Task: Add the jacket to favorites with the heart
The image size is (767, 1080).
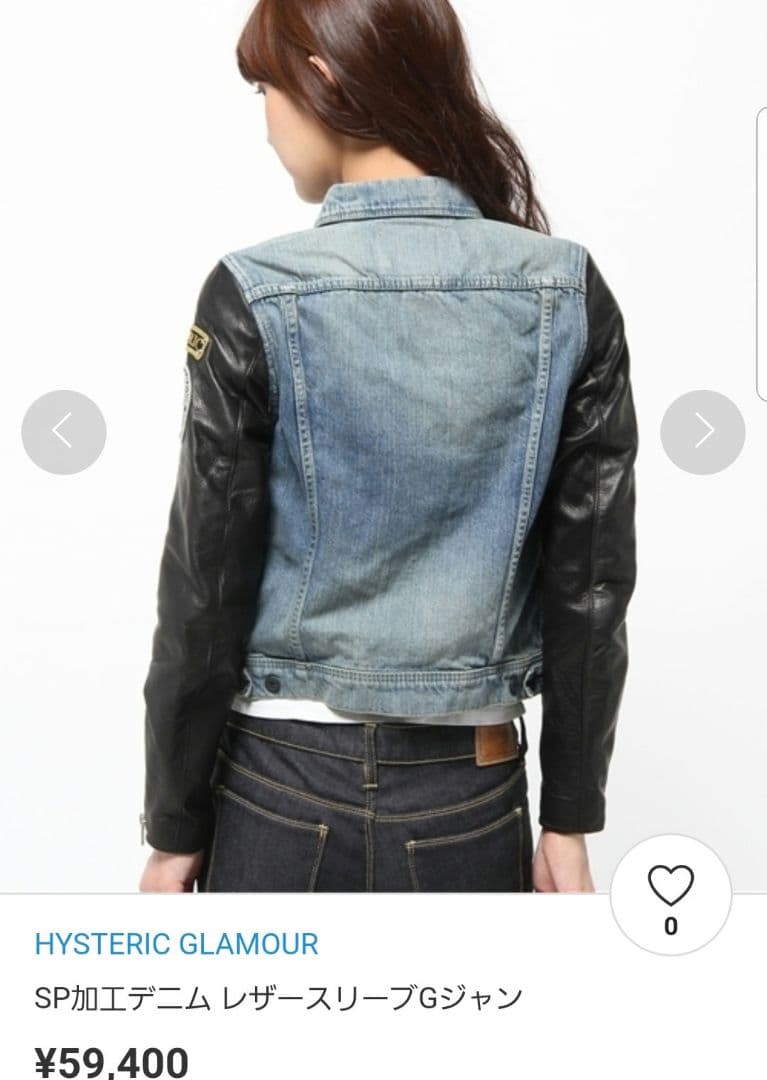Action: coord(670,885)
